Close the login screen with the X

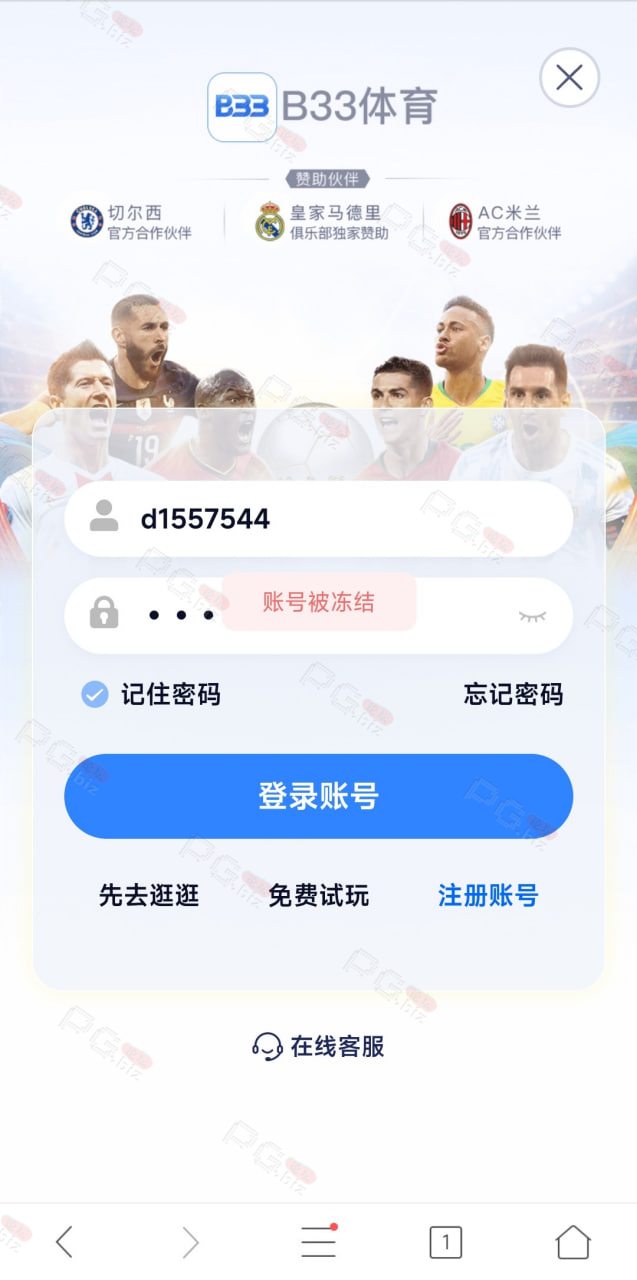(x=569, y=77)
